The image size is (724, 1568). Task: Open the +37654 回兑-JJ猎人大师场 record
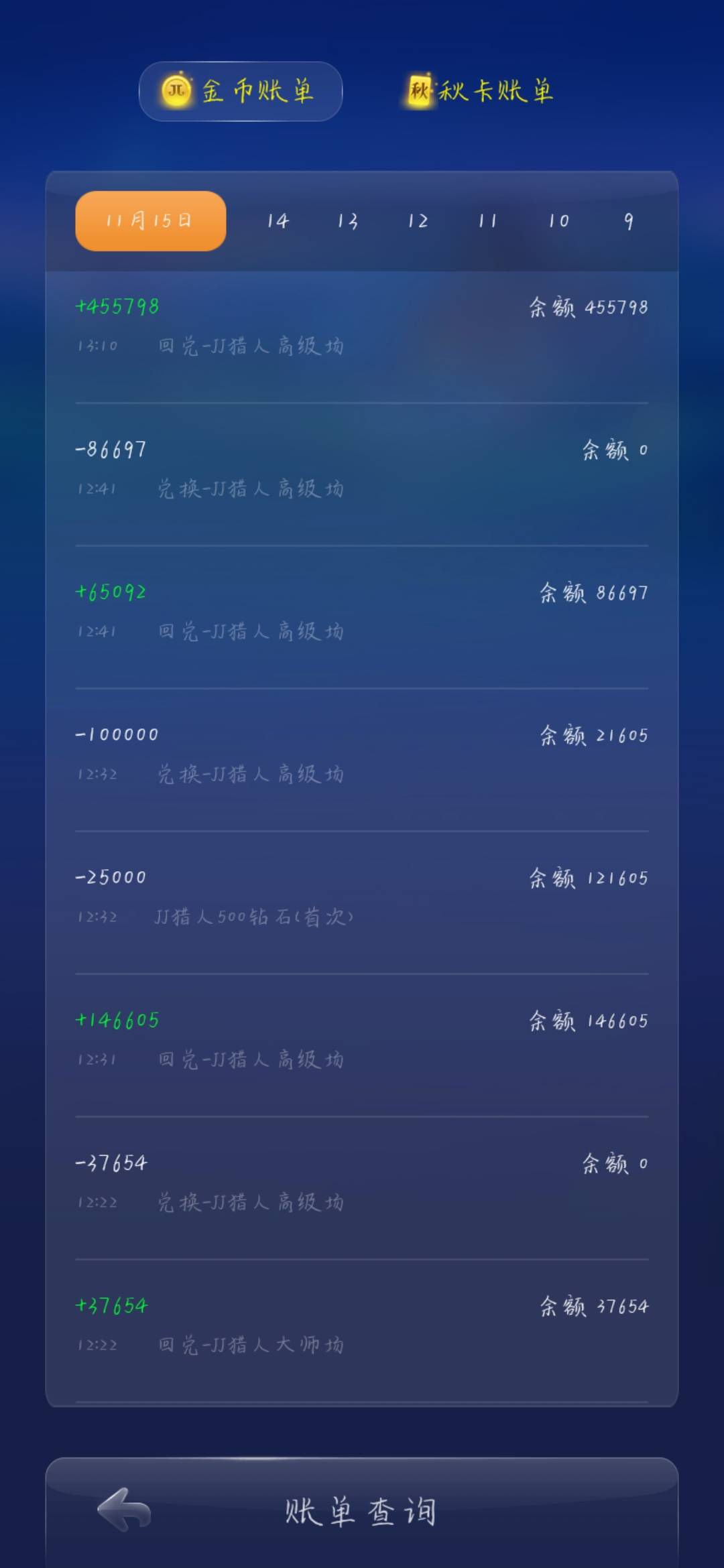362,1323
